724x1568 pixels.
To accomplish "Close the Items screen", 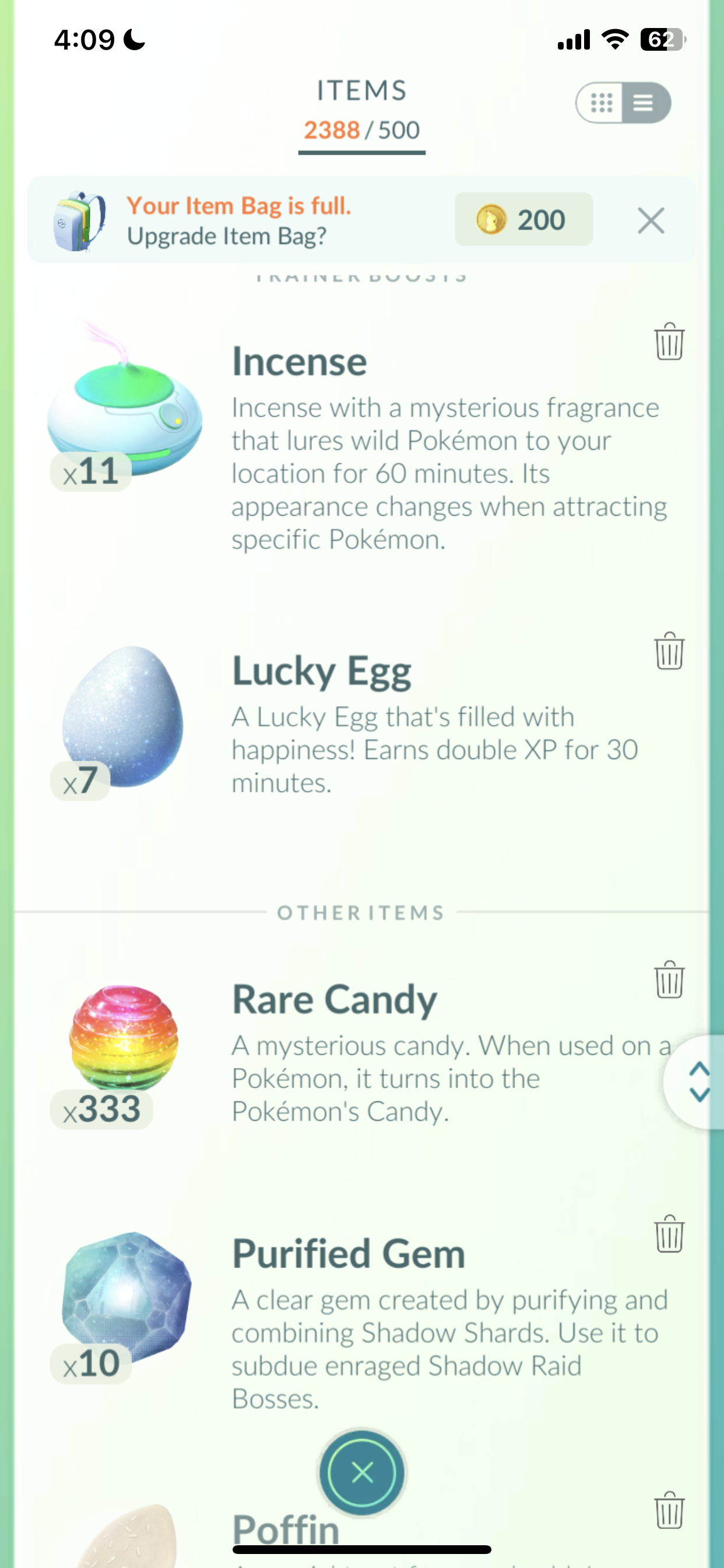I will tap(362, 1473).
